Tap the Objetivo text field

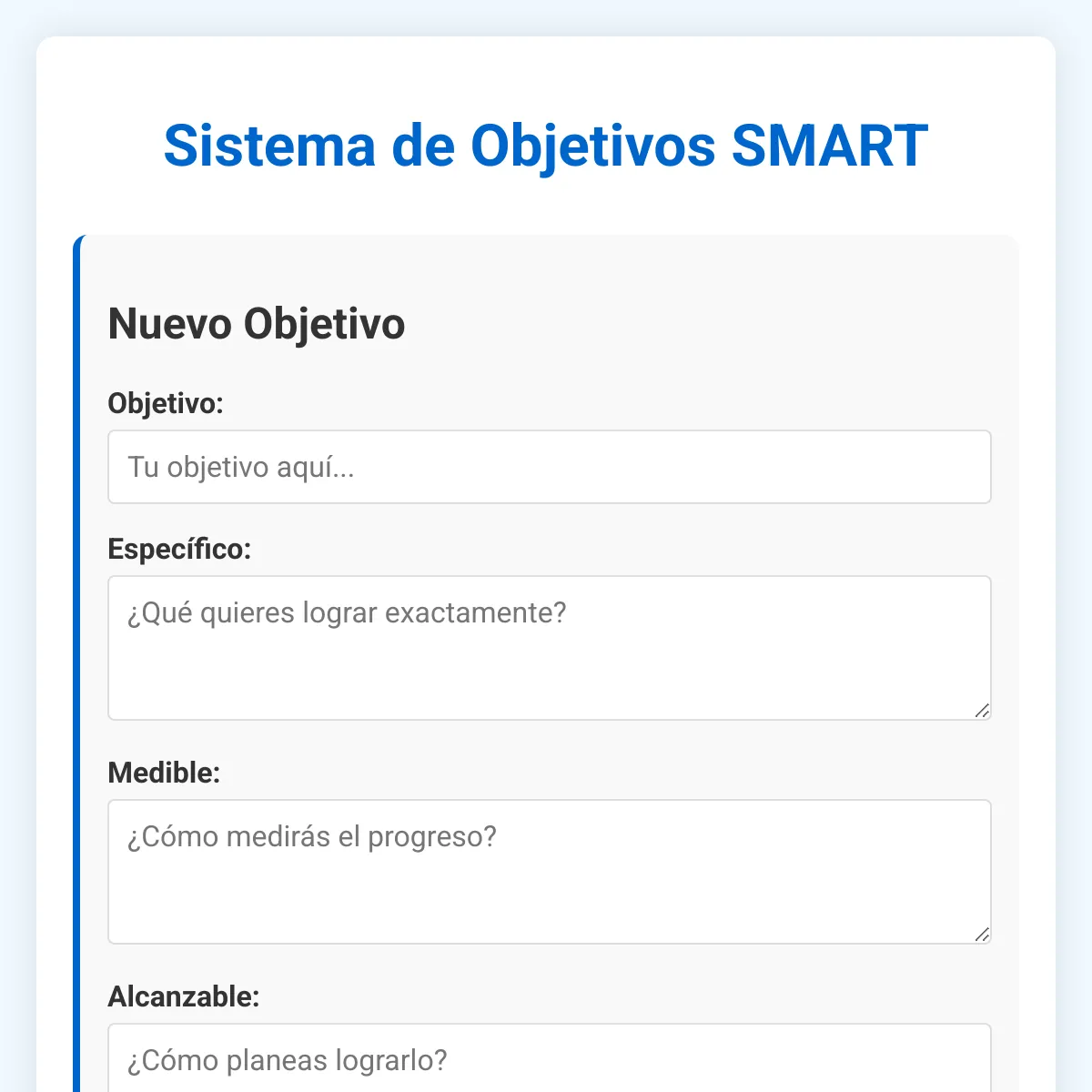pyautogui.click(x=550, y=467)
